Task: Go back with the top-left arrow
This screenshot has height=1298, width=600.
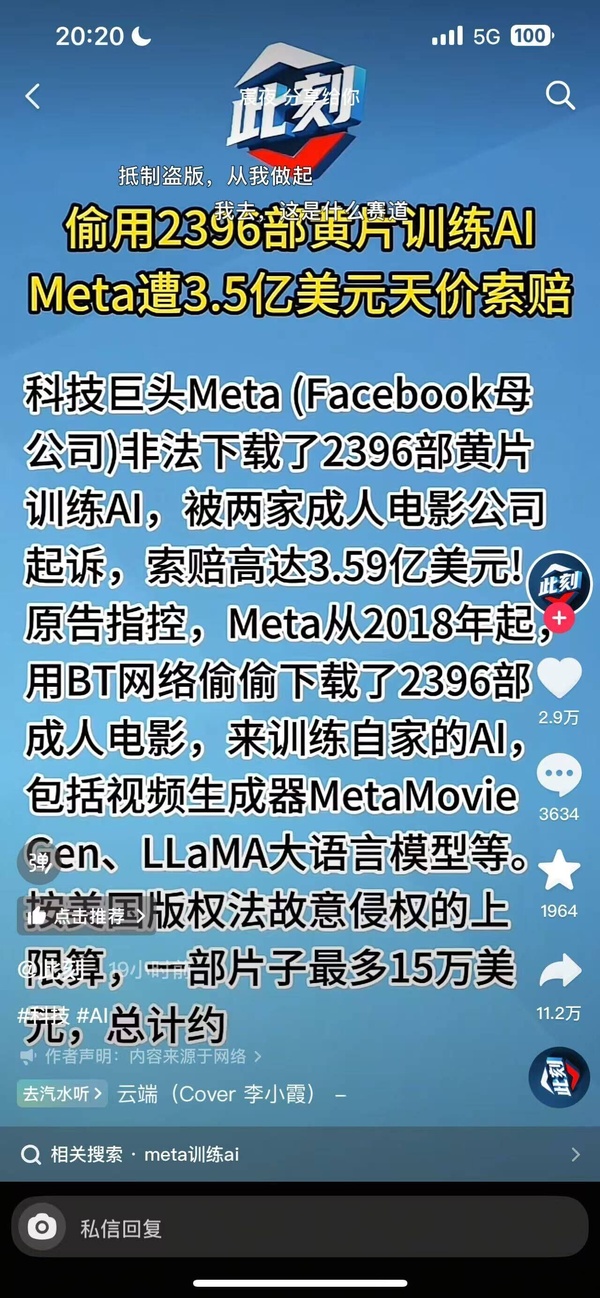Action: pos(33,96)
